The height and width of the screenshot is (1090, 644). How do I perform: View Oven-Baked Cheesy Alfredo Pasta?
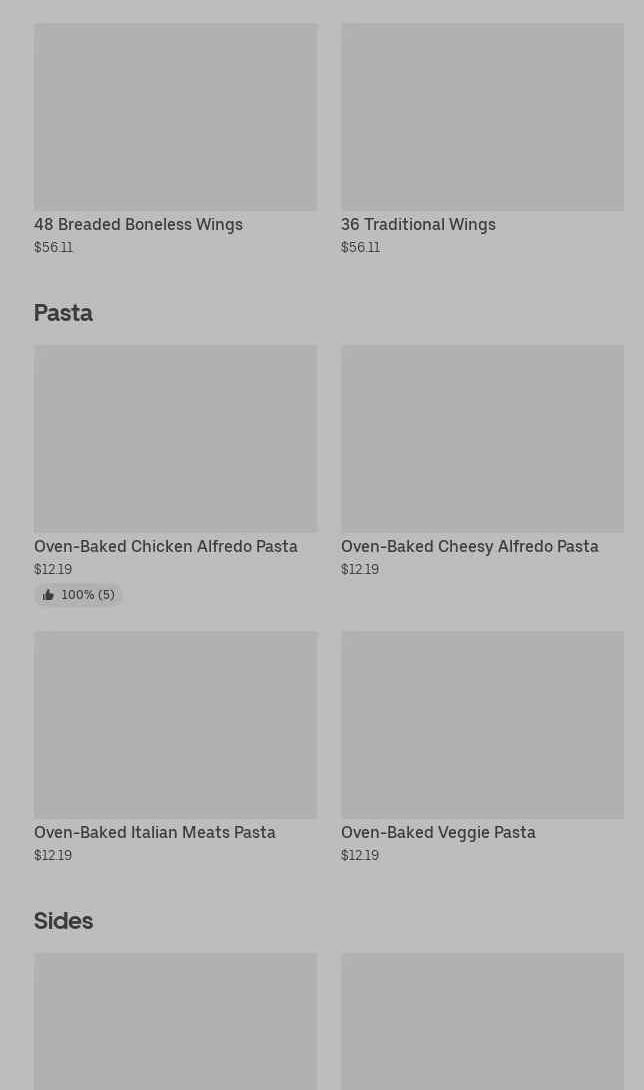482,460
